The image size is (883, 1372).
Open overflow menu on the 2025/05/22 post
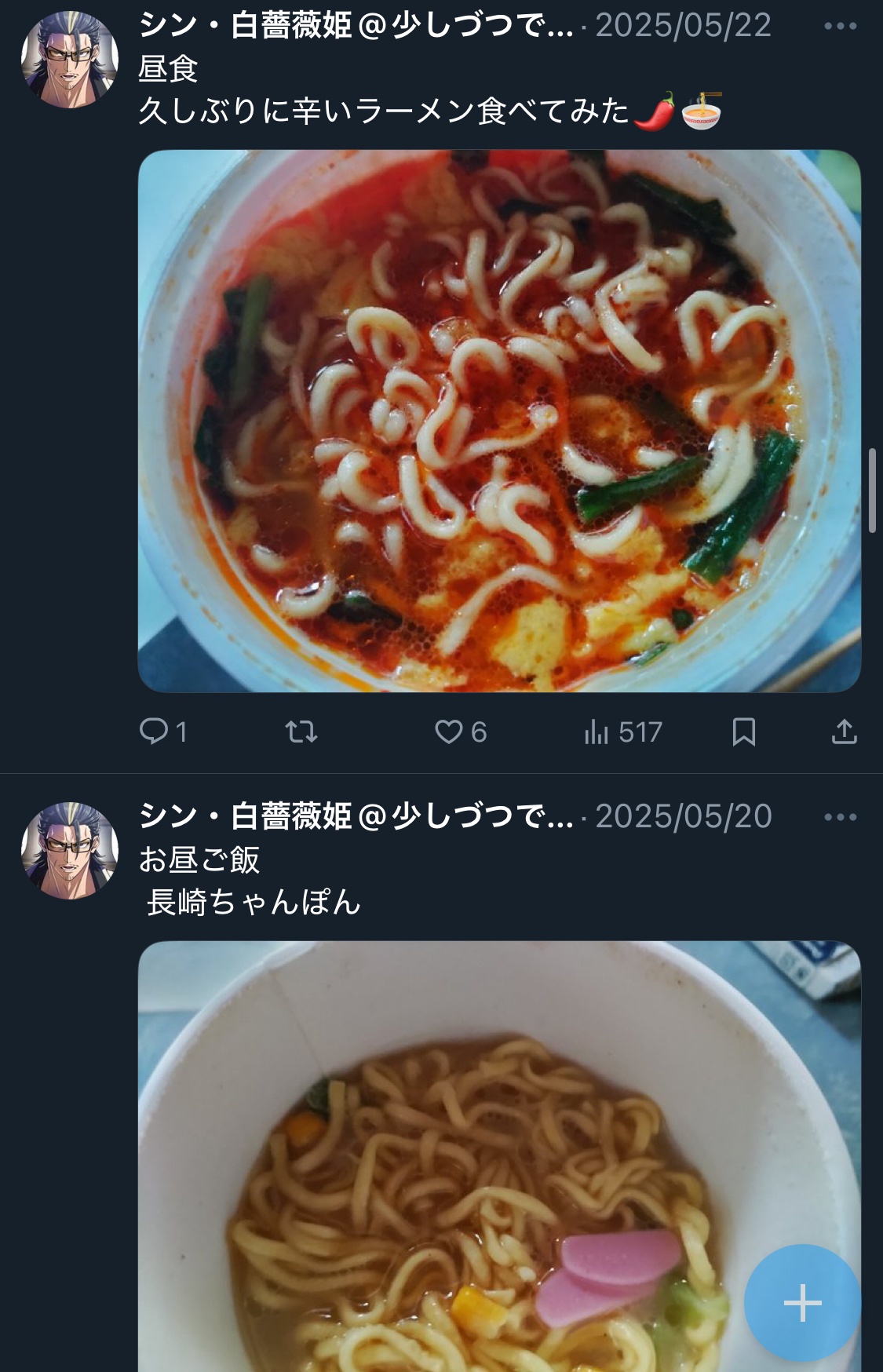click(x=840, y=26)
